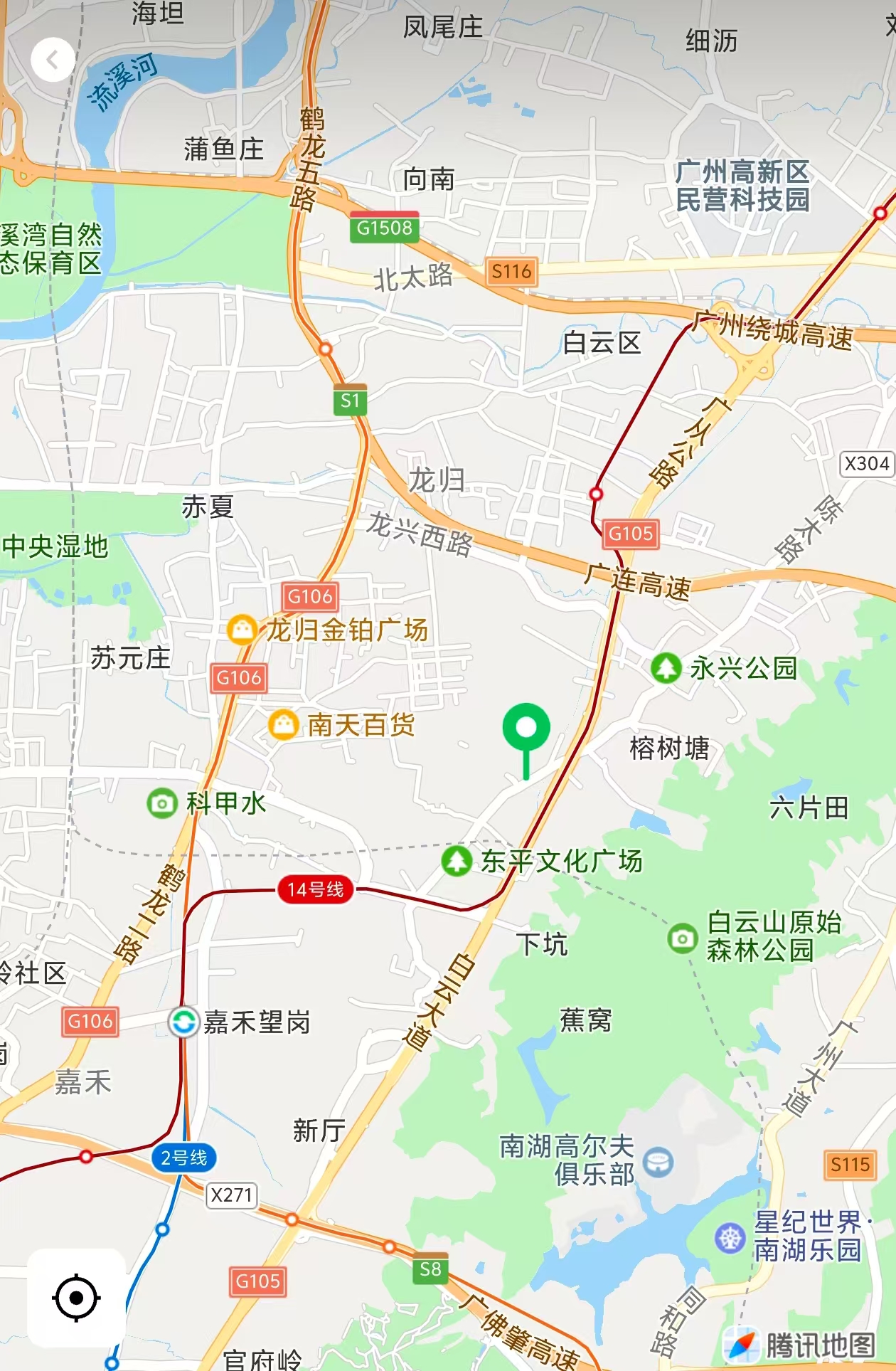The image size is (896, 1371).
Task: Select 龙归金铂广场 shopping marker
Action: coord(242,630)
